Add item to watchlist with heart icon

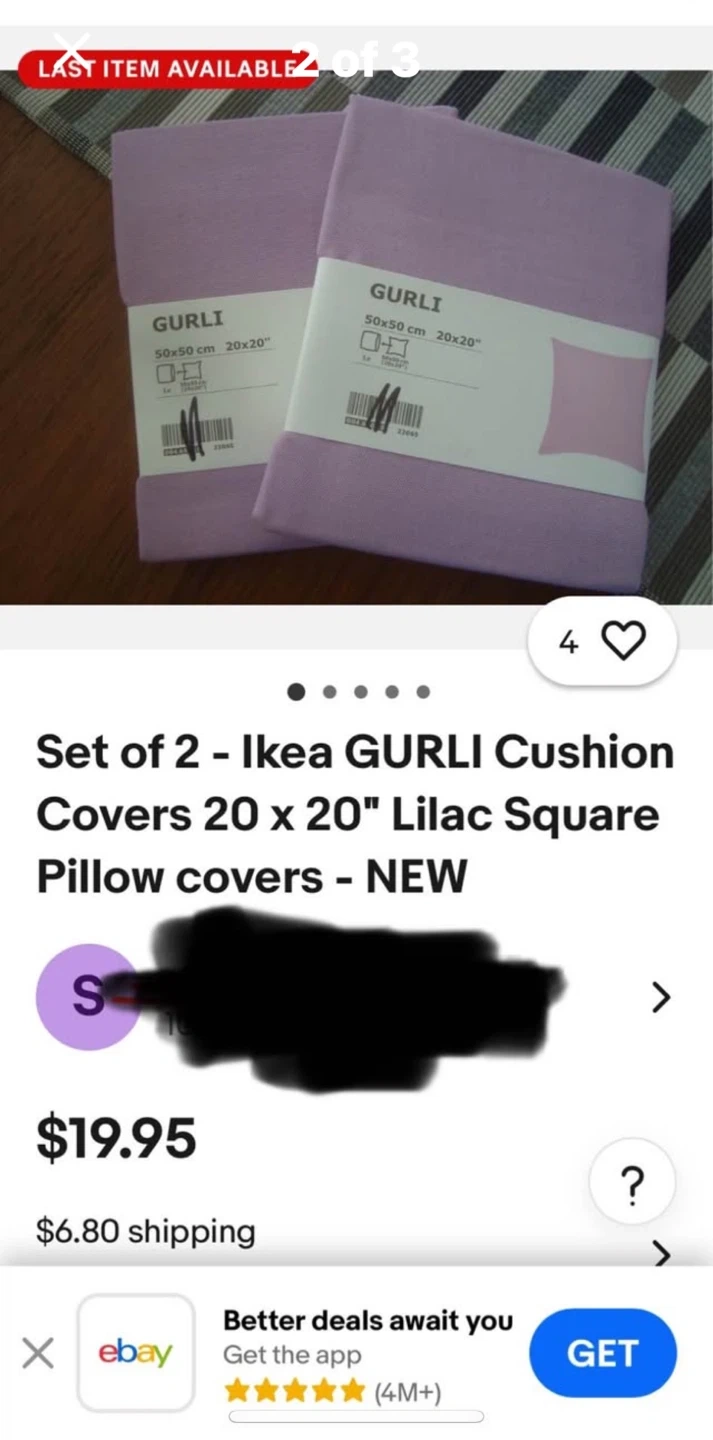pyautogui.click(x=602, y=641)
